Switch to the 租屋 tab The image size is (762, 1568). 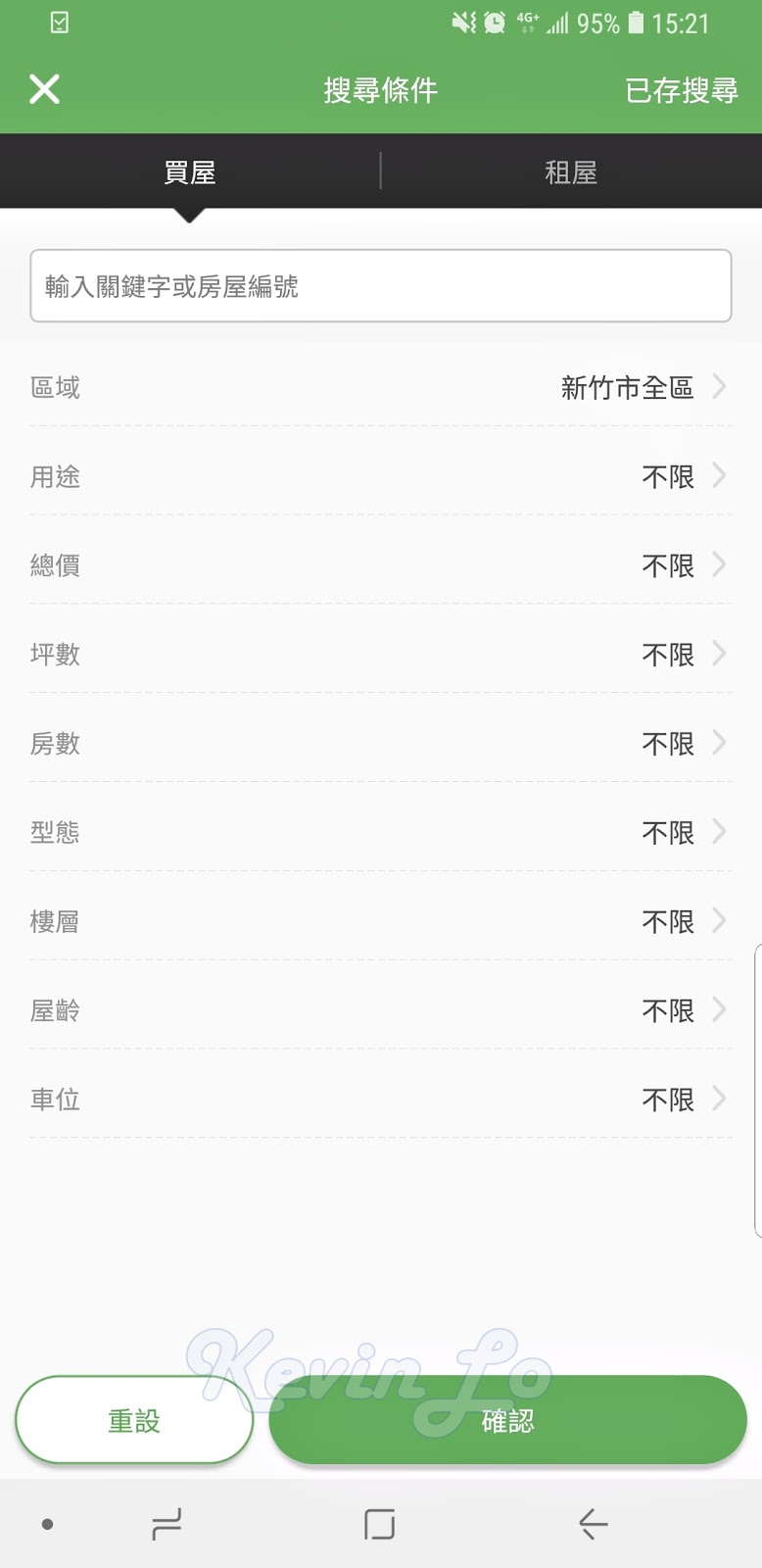click(571, 171)
